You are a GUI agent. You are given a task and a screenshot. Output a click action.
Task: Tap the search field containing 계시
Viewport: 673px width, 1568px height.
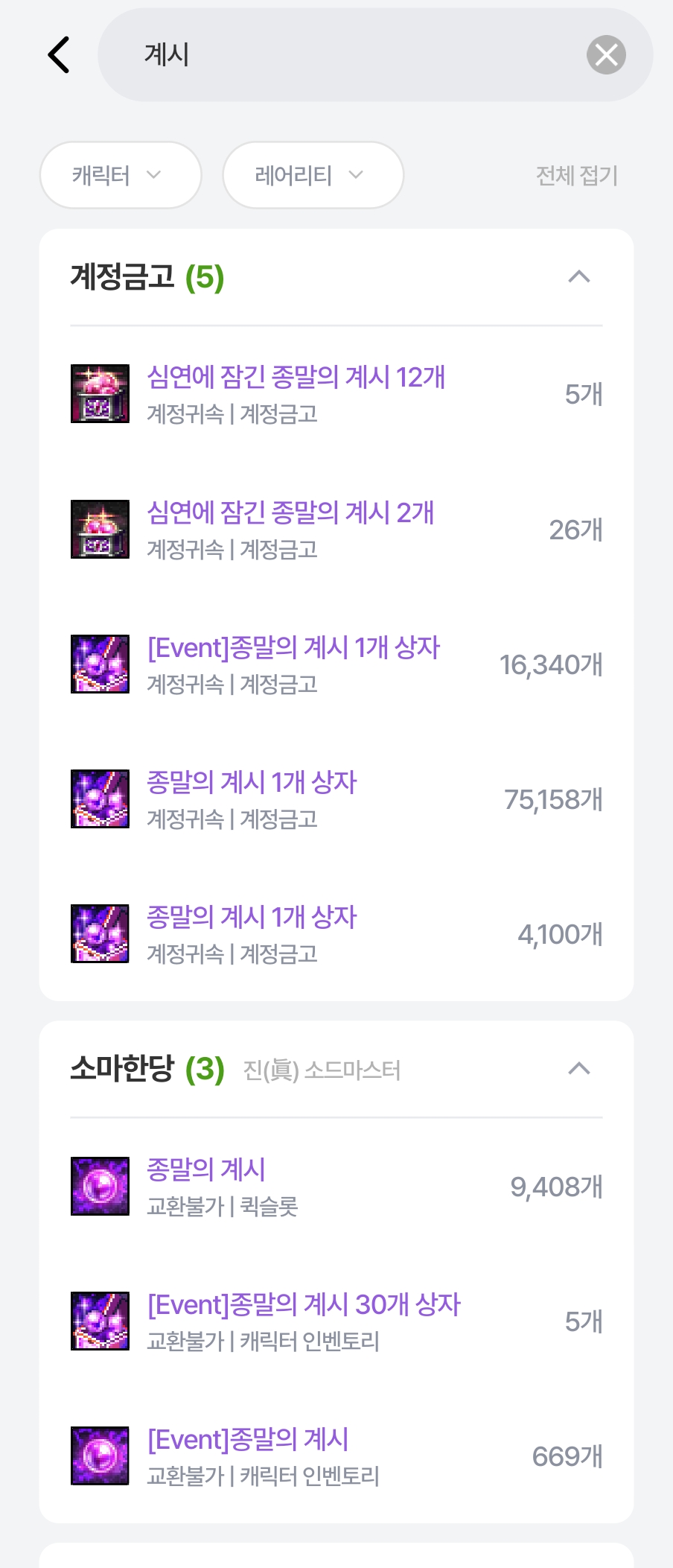(x=342, y=54)
